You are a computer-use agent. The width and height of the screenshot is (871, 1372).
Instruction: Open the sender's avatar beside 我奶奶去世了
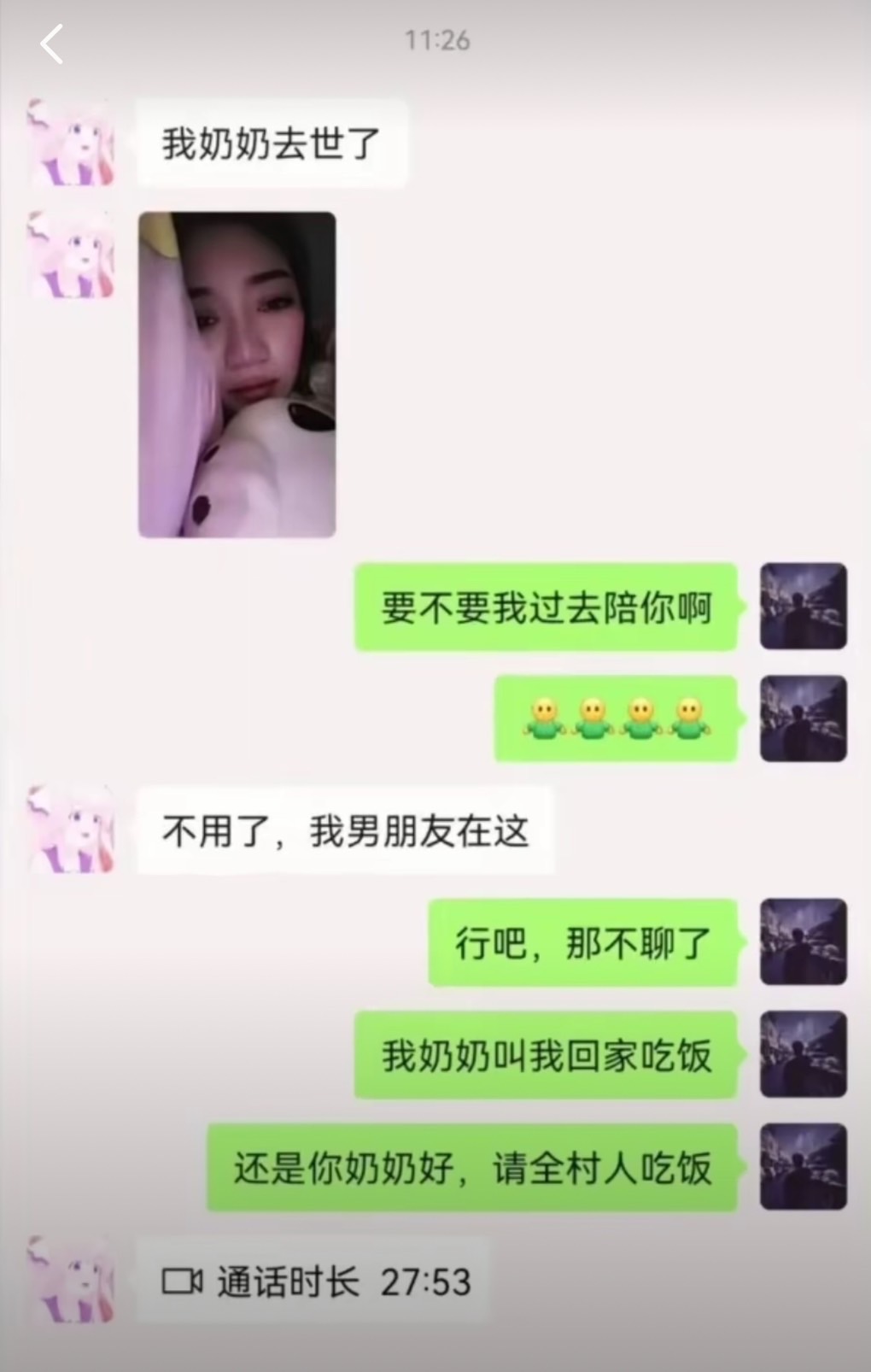point(73,143)
